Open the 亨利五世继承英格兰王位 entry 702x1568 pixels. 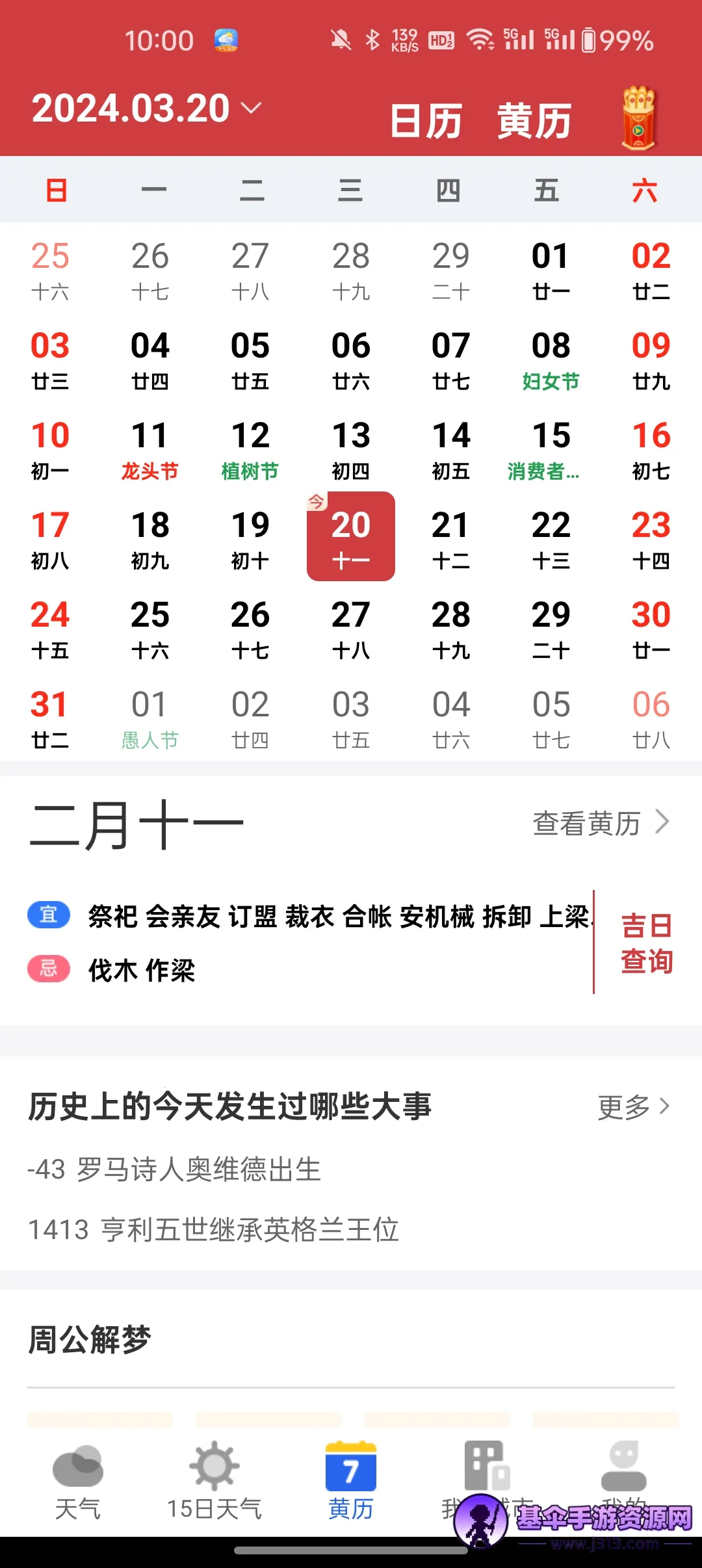(x=214, y=1230)
